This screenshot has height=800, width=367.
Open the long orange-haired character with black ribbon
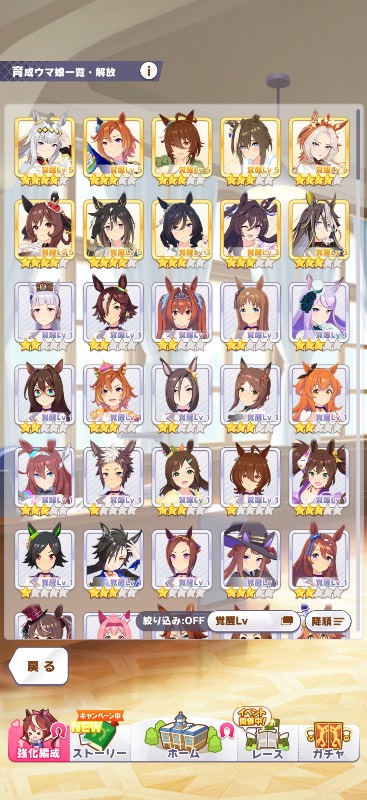tap(319, 399)
